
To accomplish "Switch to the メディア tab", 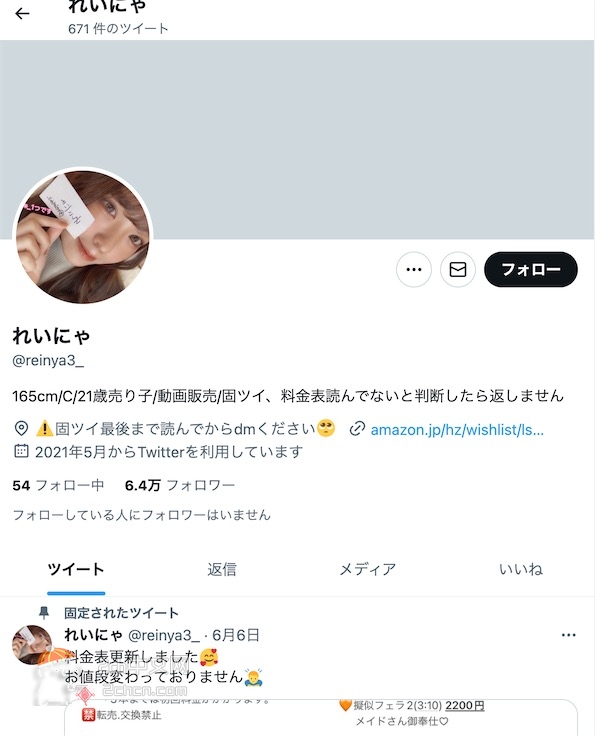I will pos(367,569).
